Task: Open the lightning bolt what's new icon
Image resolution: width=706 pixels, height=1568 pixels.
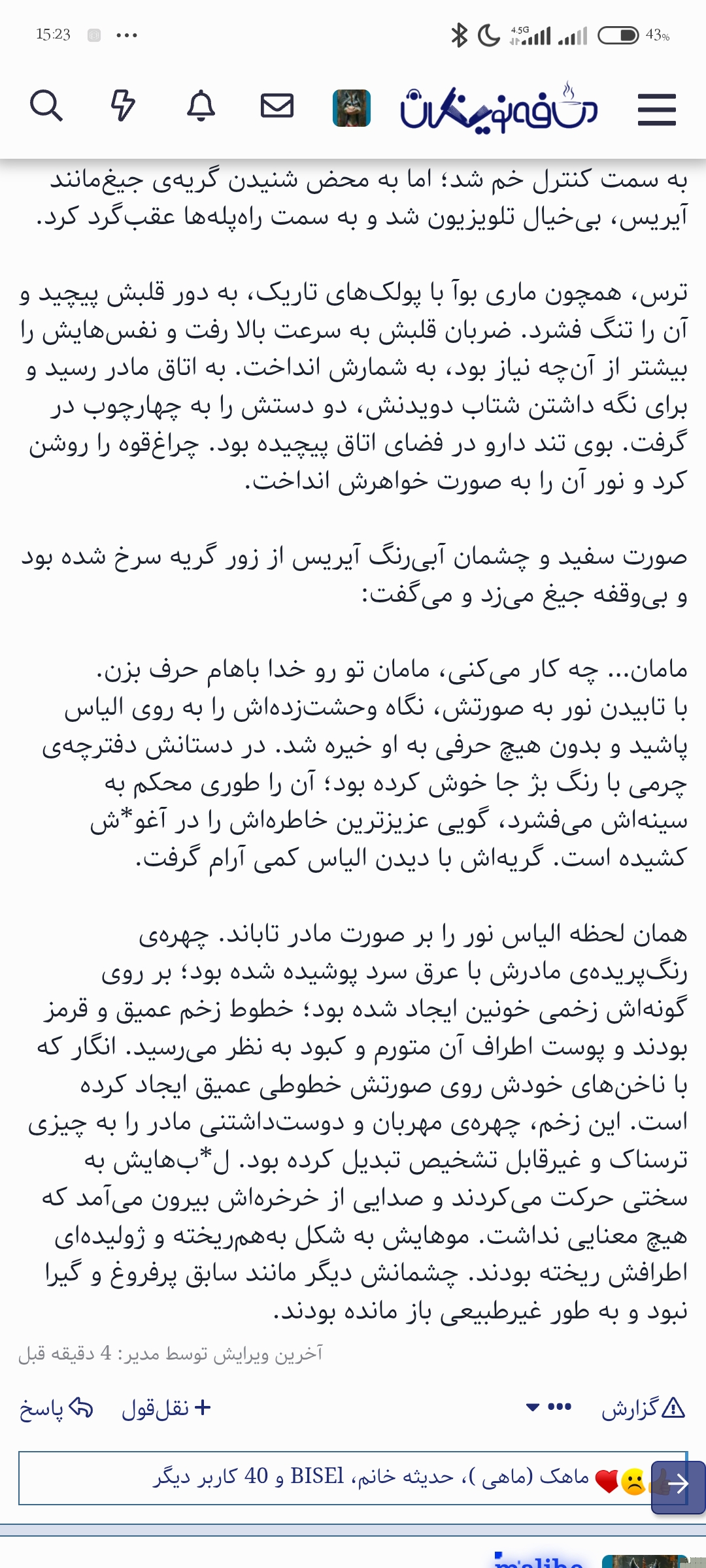Action: (x=123, y=106)
